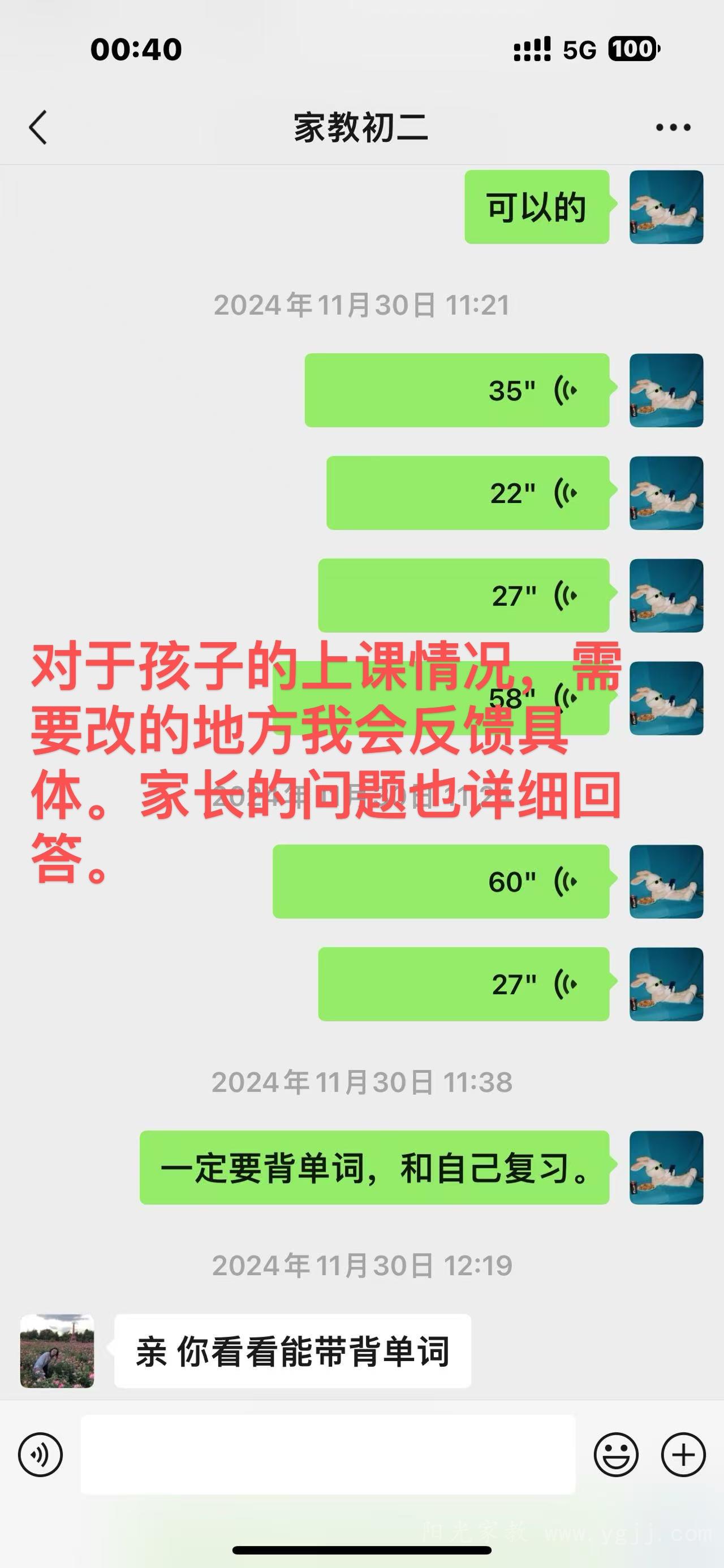The height and width of the screenshot is (1568, 724).
Task: Open the profile of the contact saying 亲 你看看能带背单词
Action: pos(57,1351)
